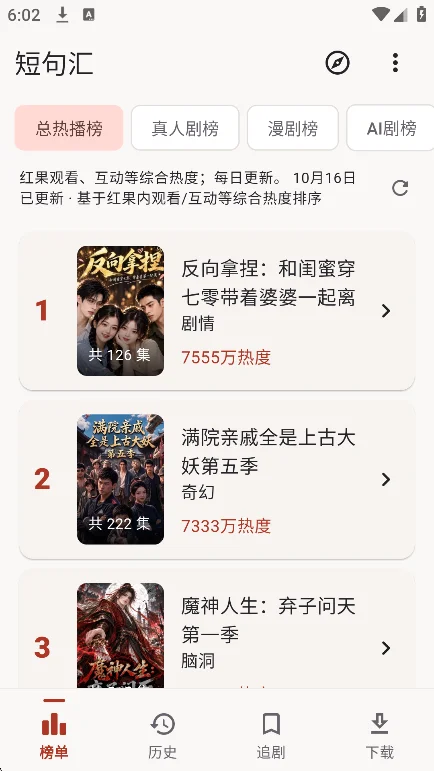This screenshot has height=771, width=434.
Task: Switch to the AI剧榜 chip
Action: 390,128
